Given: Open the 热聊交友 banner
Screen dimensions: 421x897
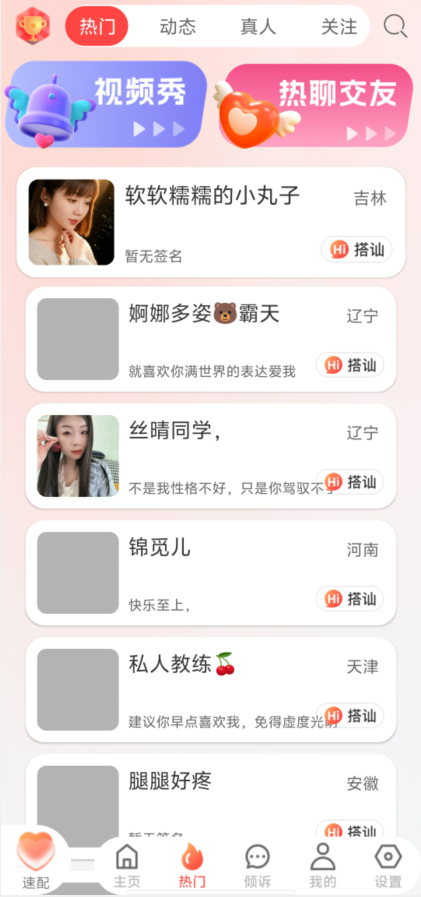Looking at the screenshot, I should 315,105.
